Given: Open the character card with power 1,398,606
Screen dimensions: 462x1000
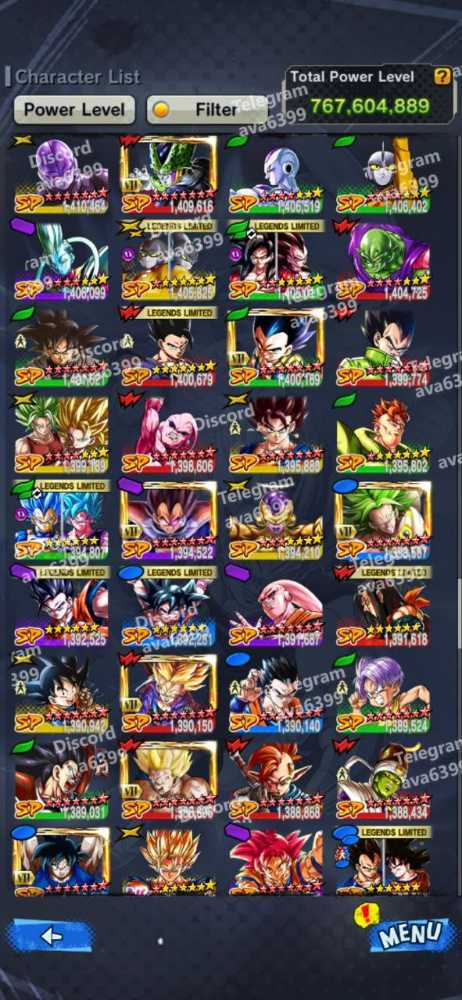Looking at the screenshot, I should [168, 434].
